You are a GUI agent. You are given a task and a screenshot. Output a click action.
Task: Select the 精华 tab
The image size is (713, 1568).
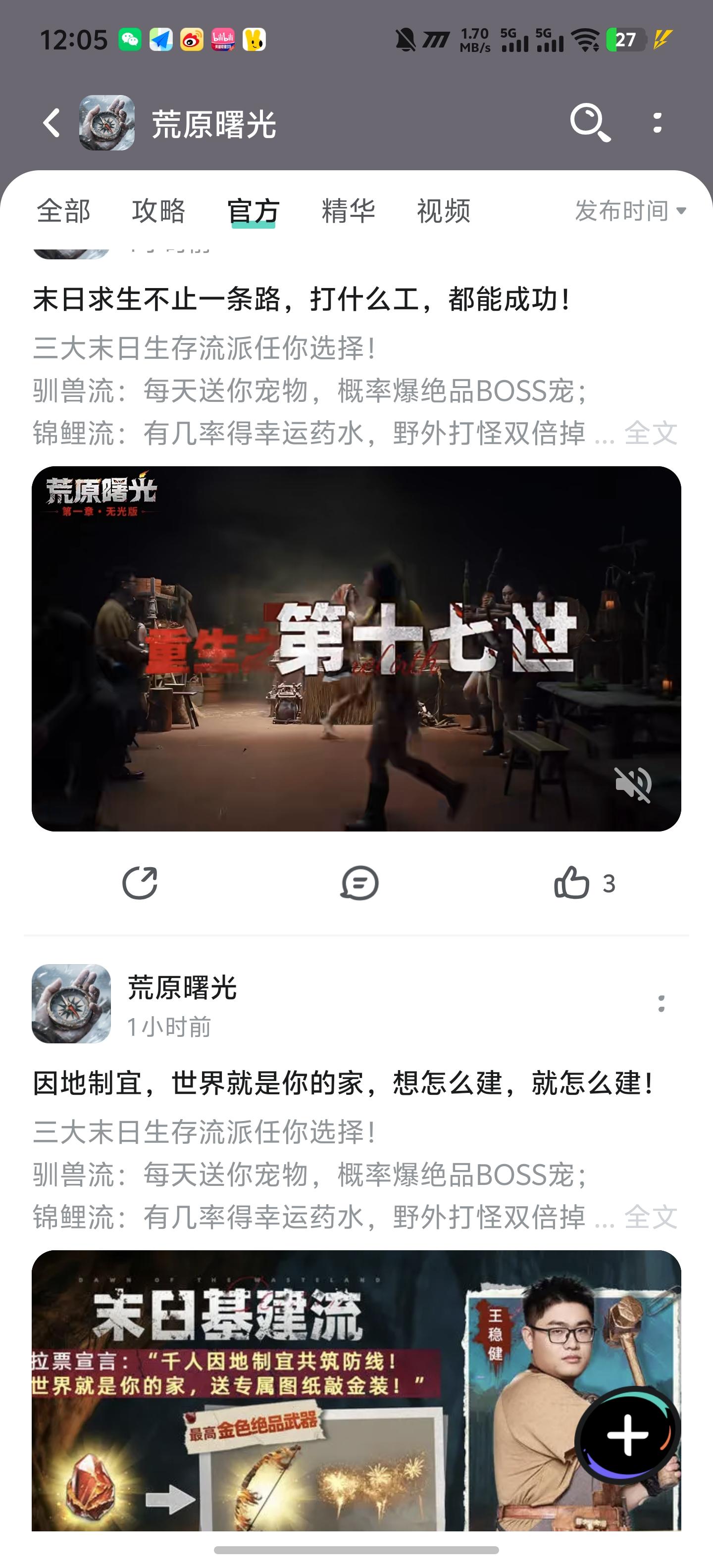coord(348,211)
